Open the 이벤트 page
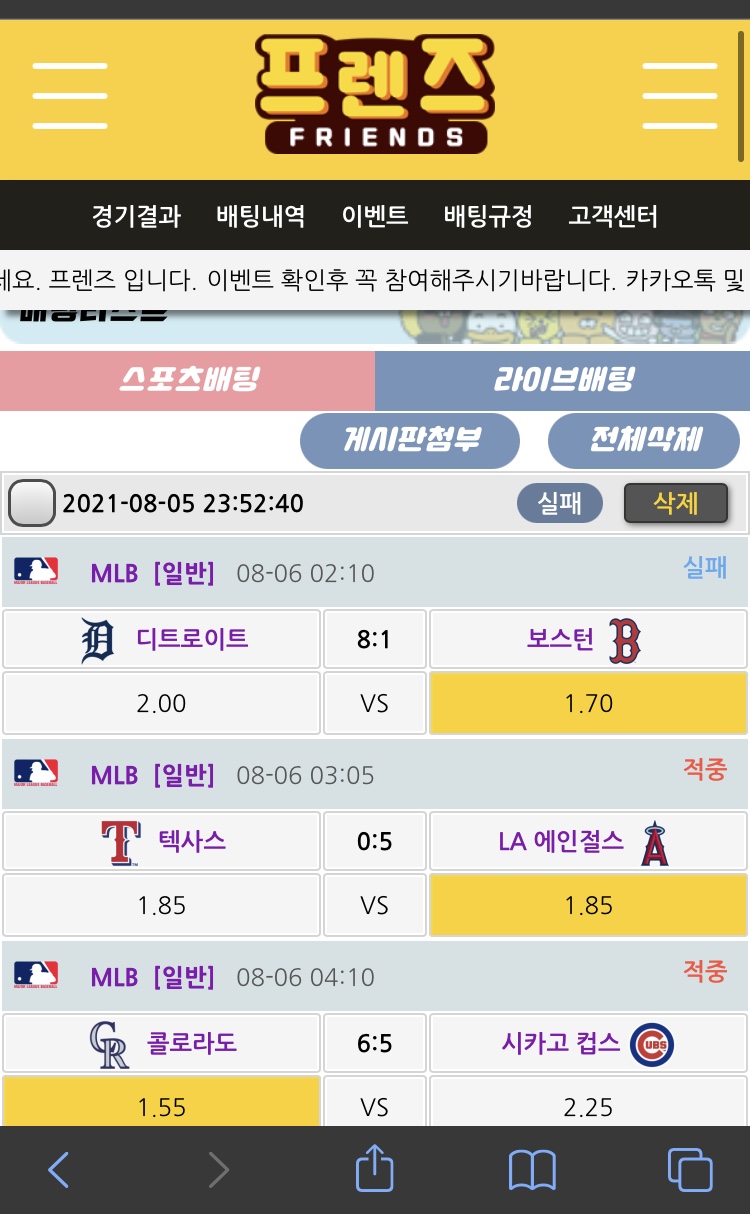750x1214 pixels. coord(375,216)
